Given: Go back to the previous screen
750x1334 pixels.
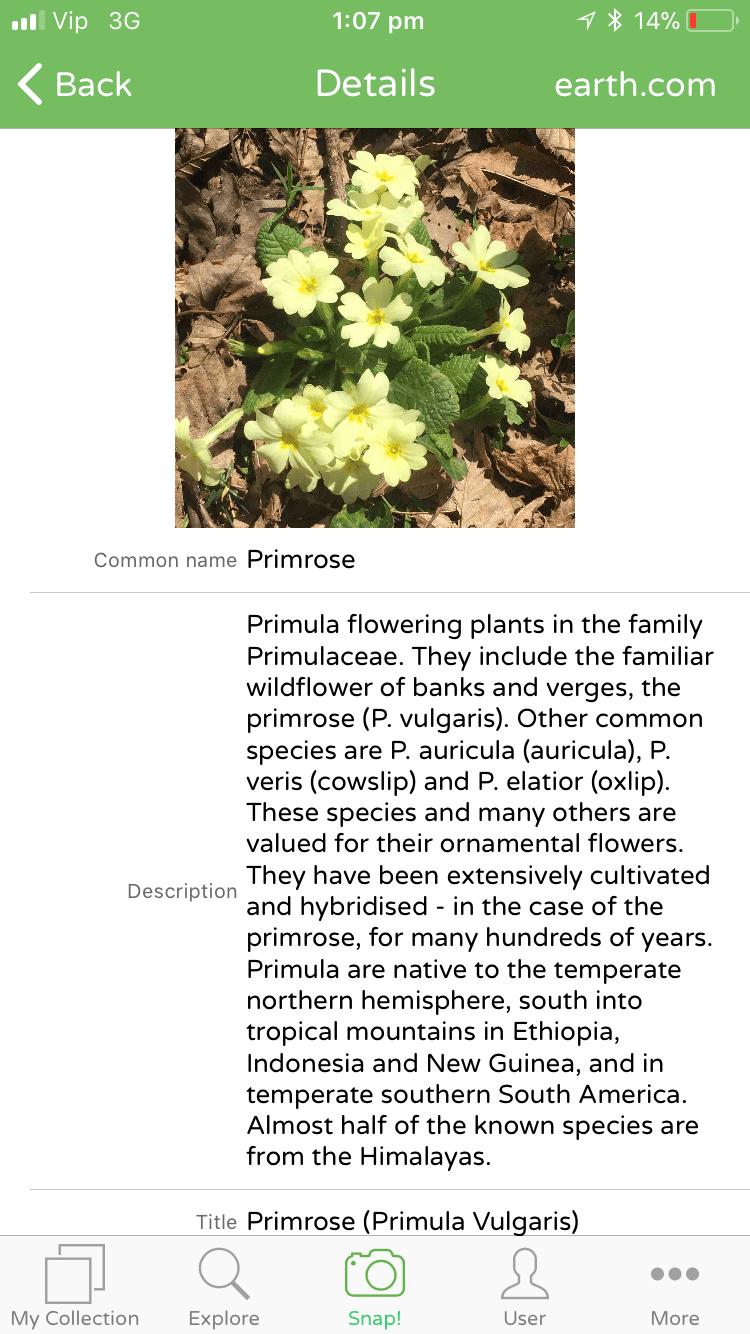Looking at the screenshot, I should [75, 85].
